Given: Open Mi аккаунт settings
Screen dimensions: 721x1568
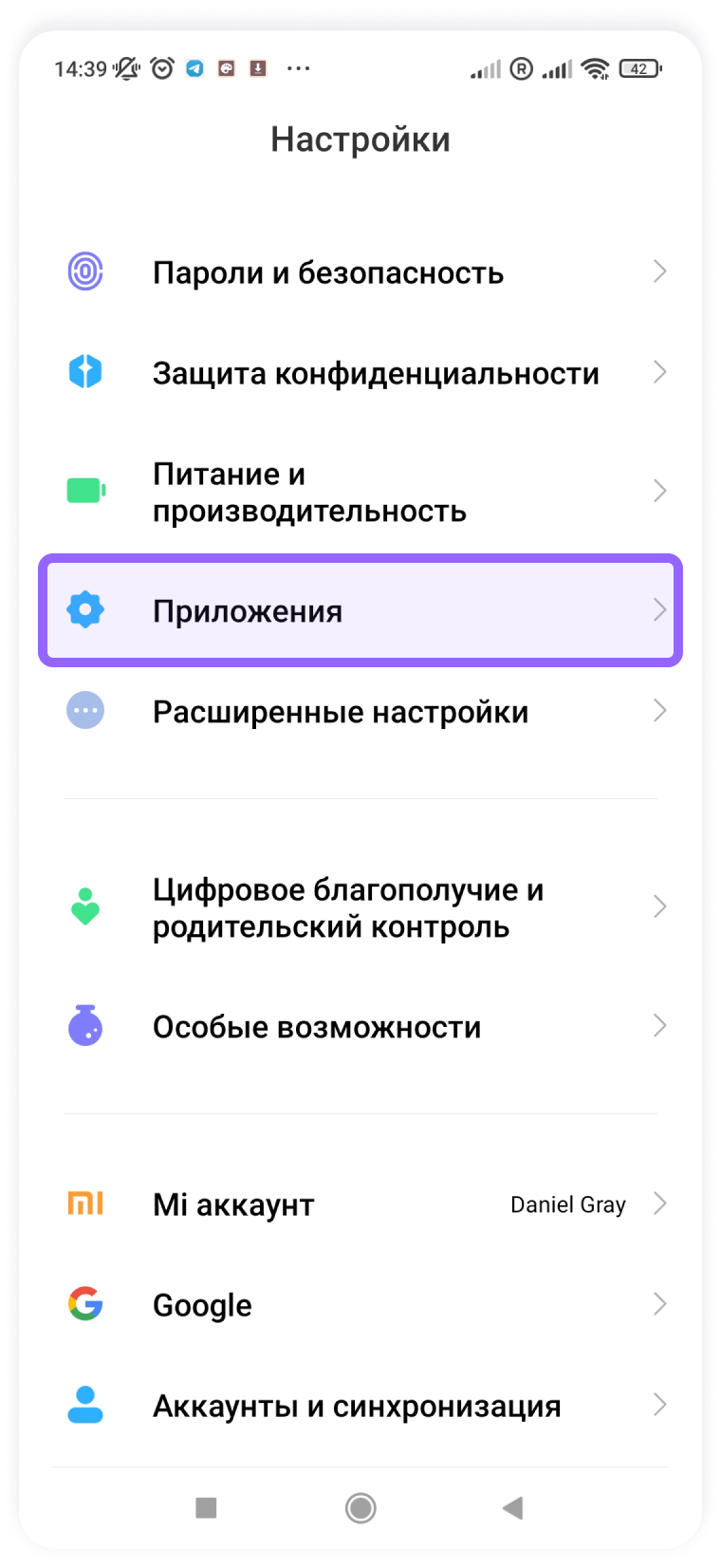Looking at the screenshot, I should tap(360, 1204).
